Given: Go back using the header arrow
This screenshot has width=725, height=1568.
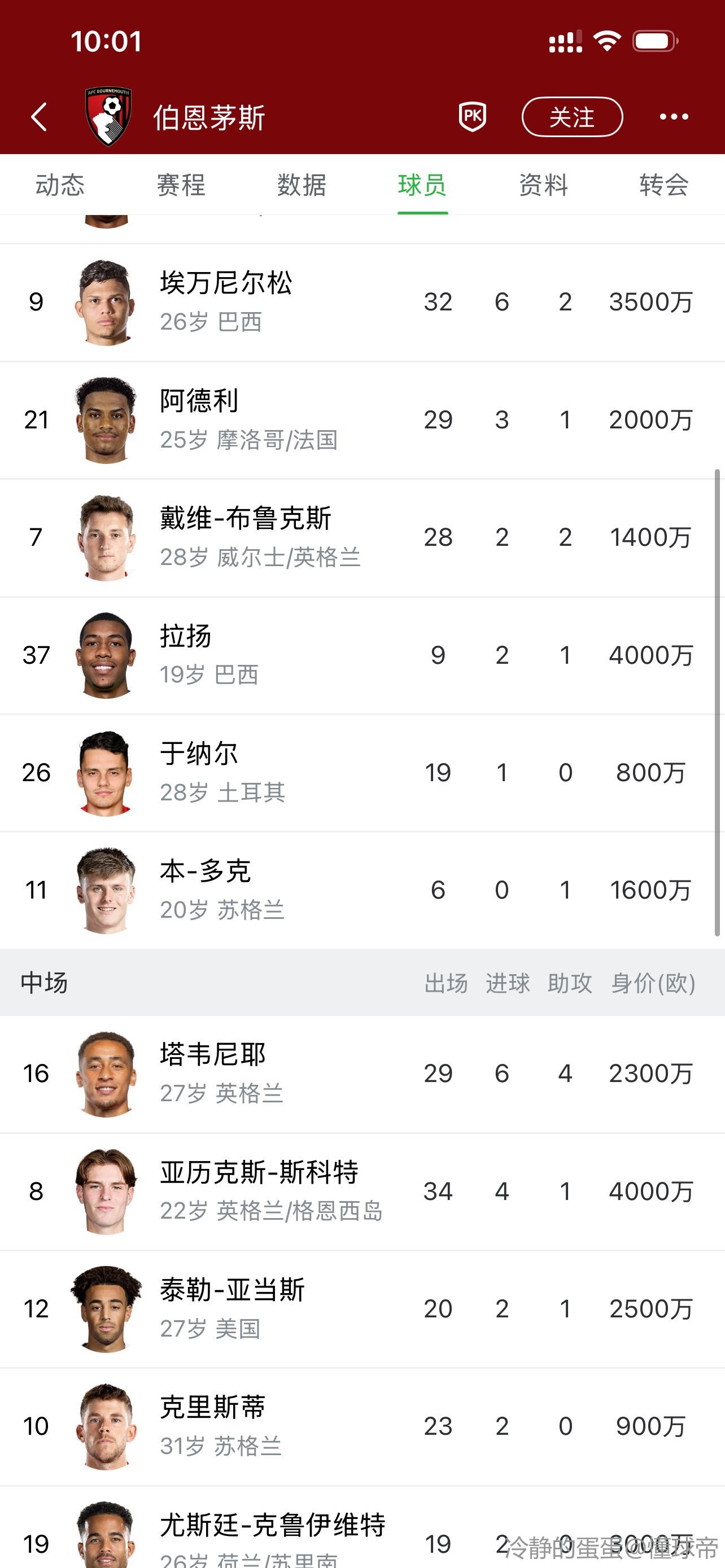Looking at the screenshot, I should click(x=40, y=117).
